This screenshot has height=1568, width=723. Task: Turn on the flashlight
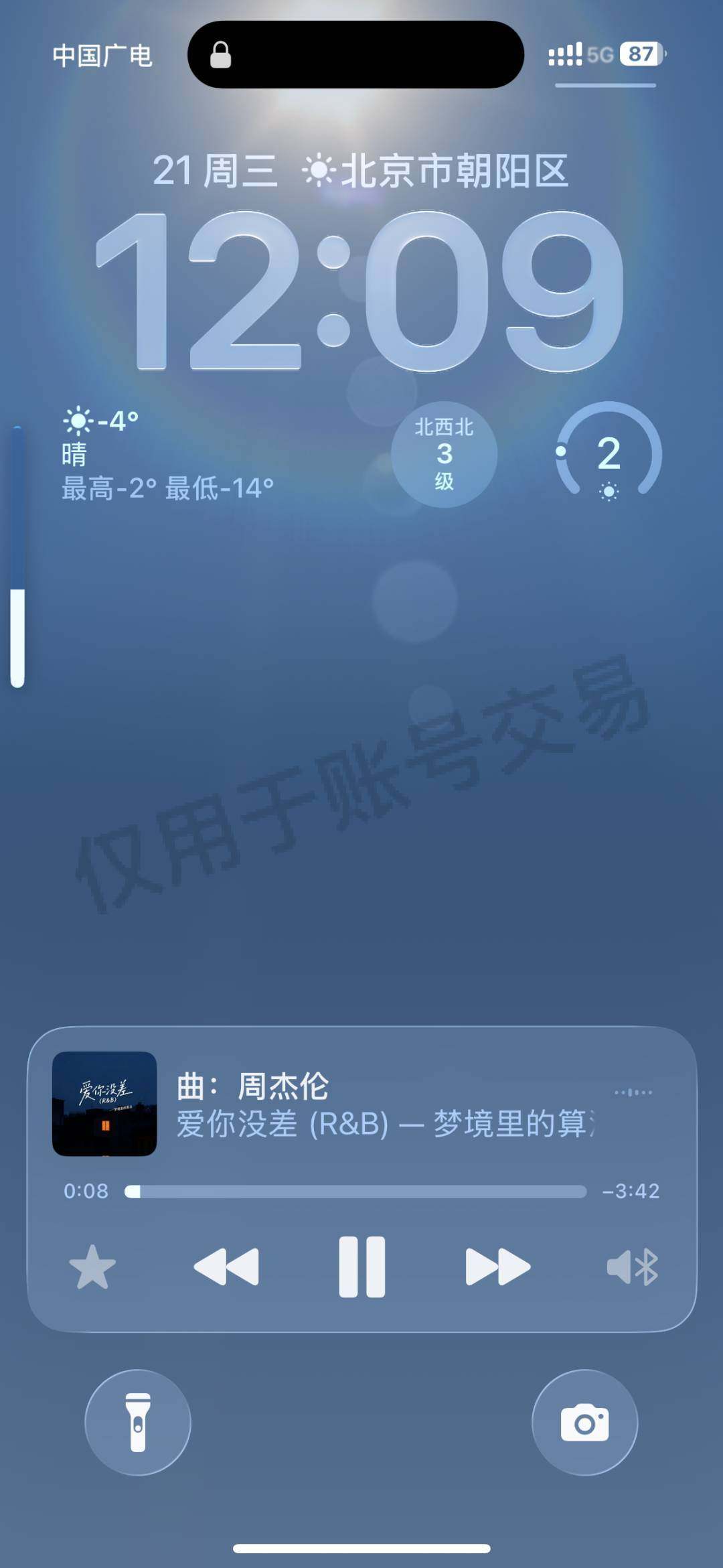point(137,1423)
